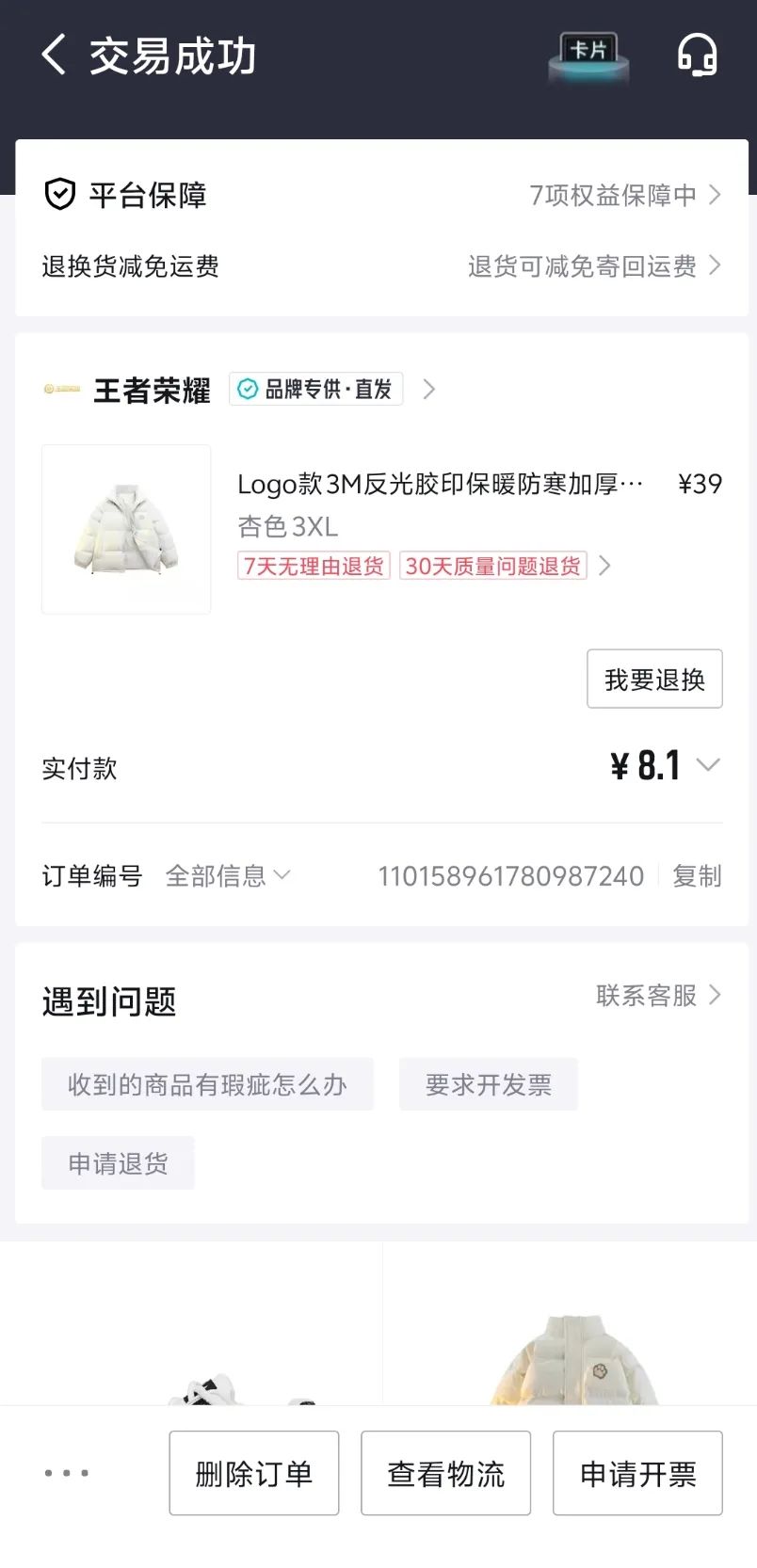Screen dimensions: 757x1568
Task: Contact support via the headset icon
Action: click(x=697, y=55)
